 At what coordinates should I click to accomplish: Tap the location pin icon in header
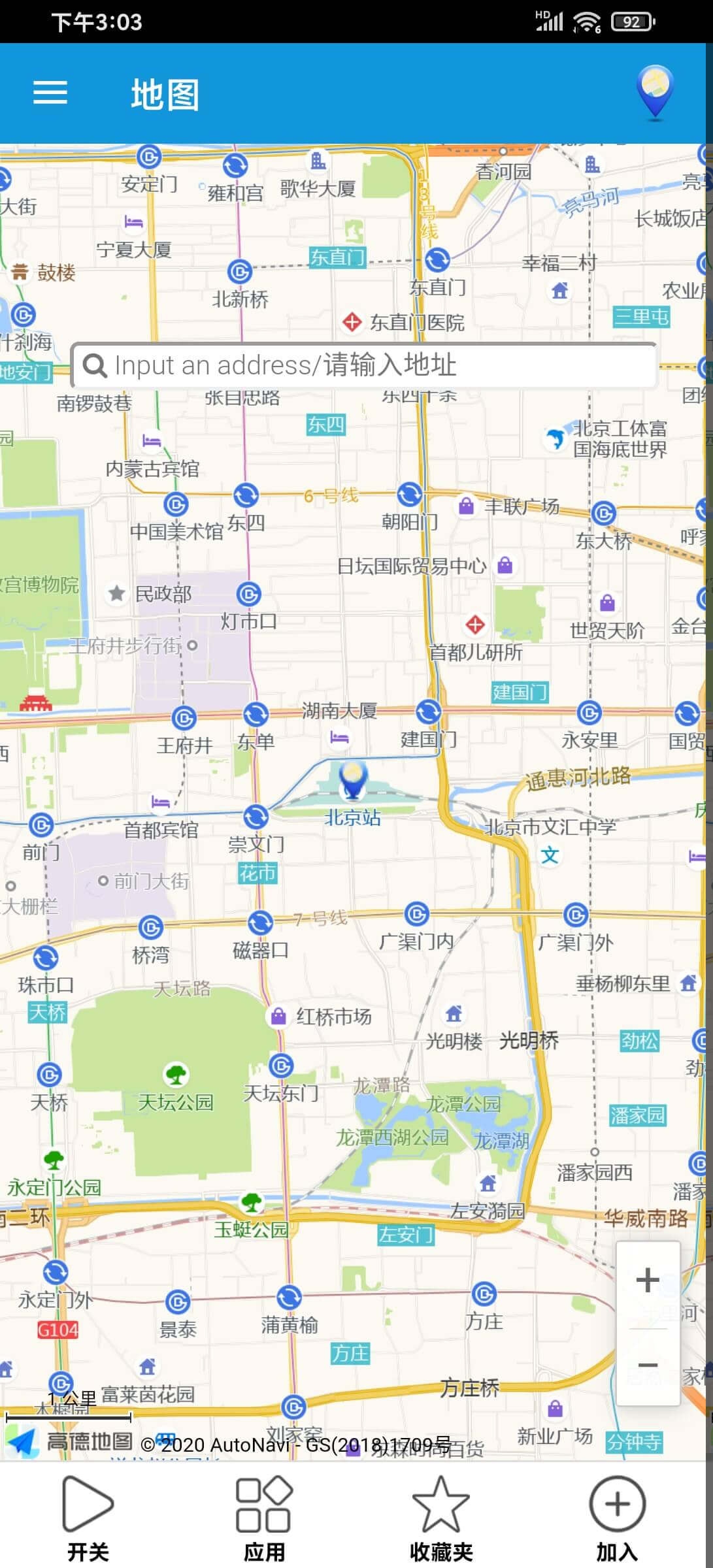click(655, 93)
